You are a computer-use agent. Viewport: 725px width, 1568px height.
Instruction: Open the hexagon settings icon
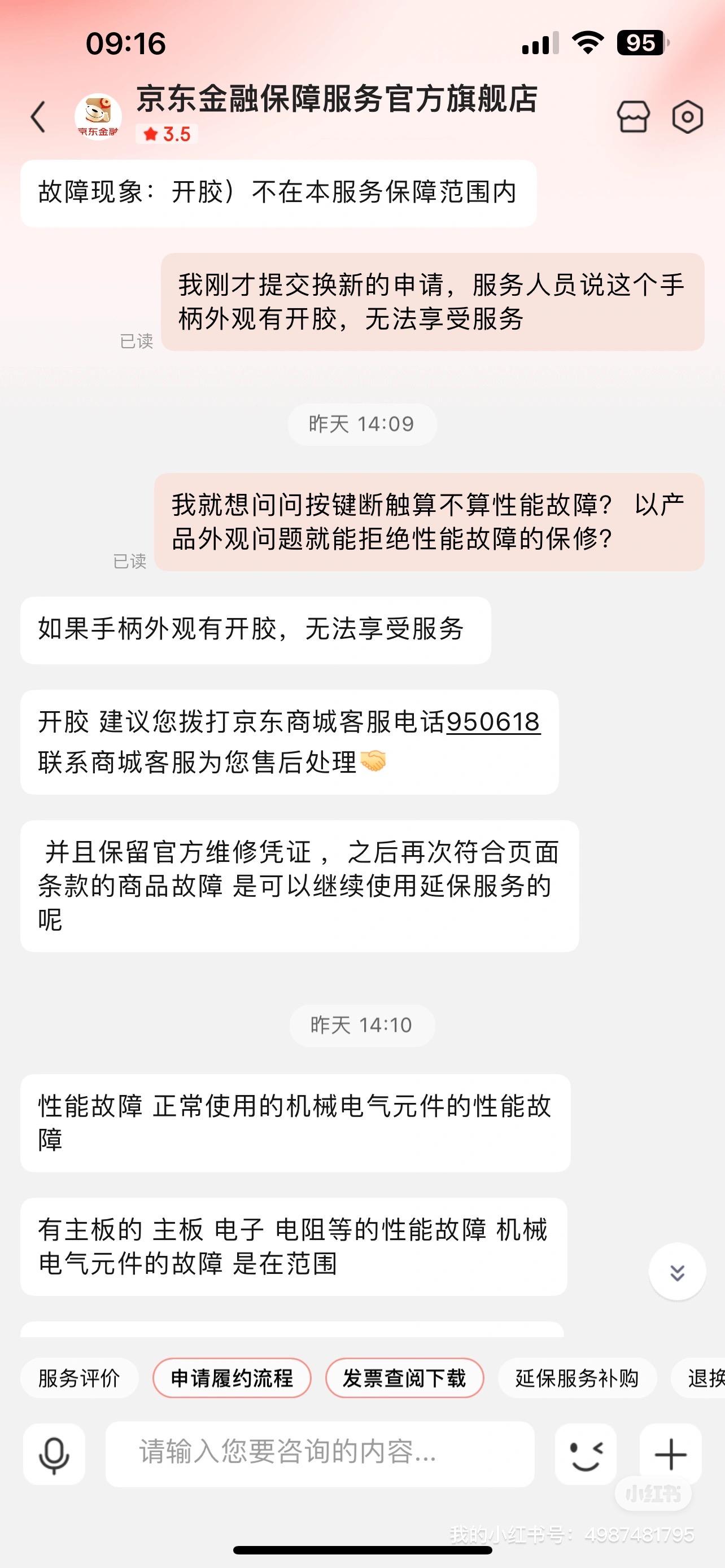(687, 116)
